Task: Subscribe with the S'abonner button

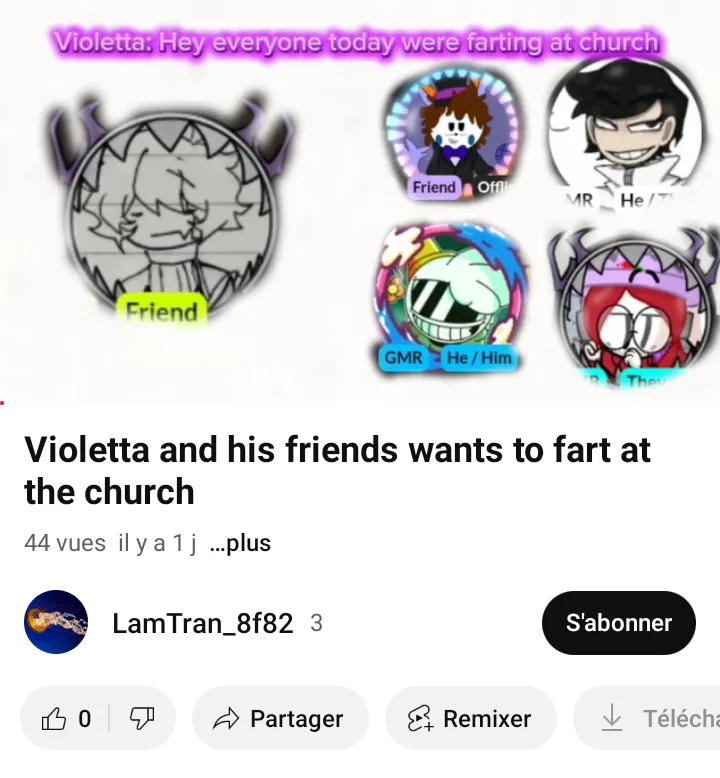Action: (x=618, y=623)
